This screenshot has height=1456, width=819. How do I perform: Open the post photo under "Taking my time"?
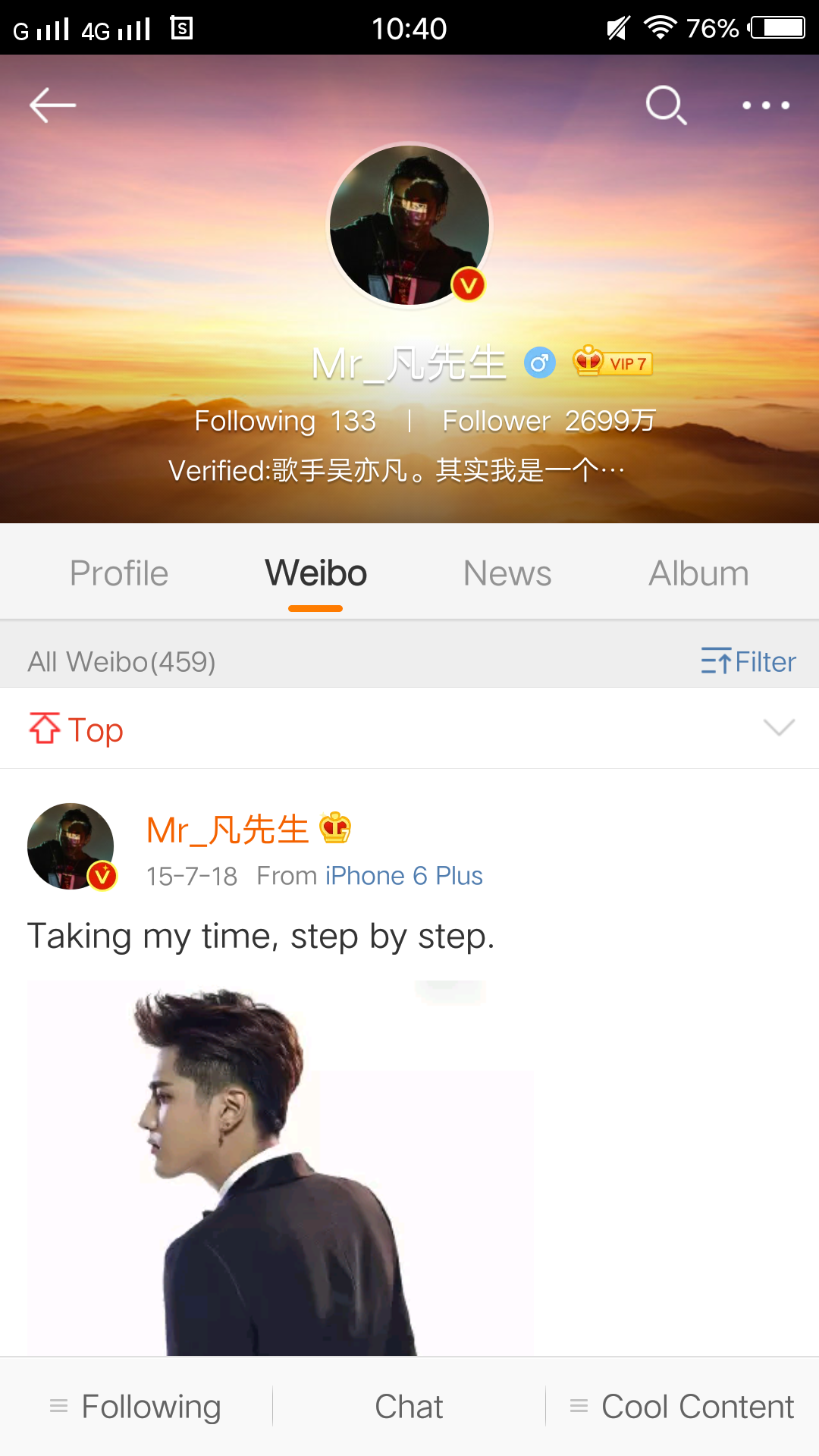[281, 1168]
